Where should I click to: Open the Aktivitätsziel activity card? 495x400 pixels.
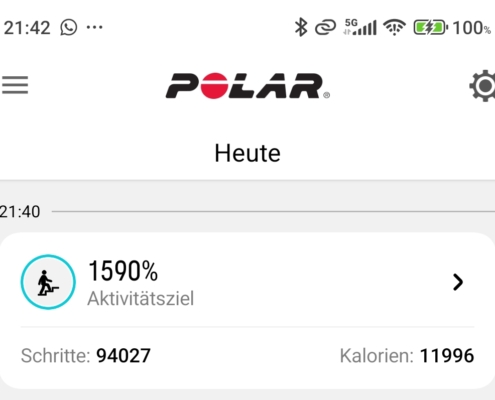pos(247,310)
